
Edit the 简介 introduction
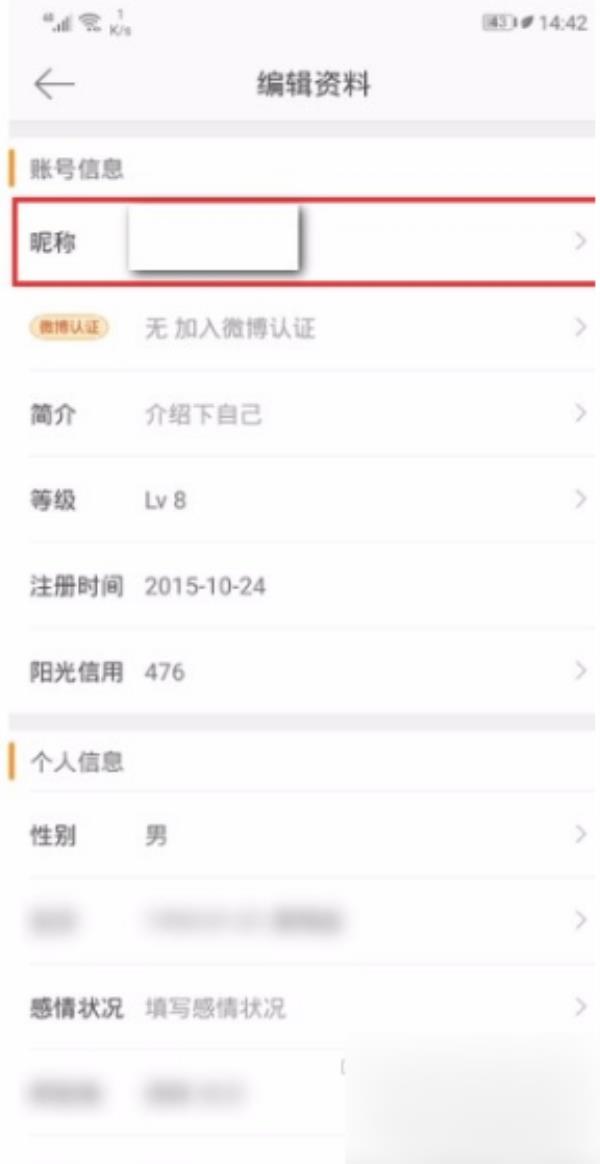pyautogui.click(x=305, y=414)
